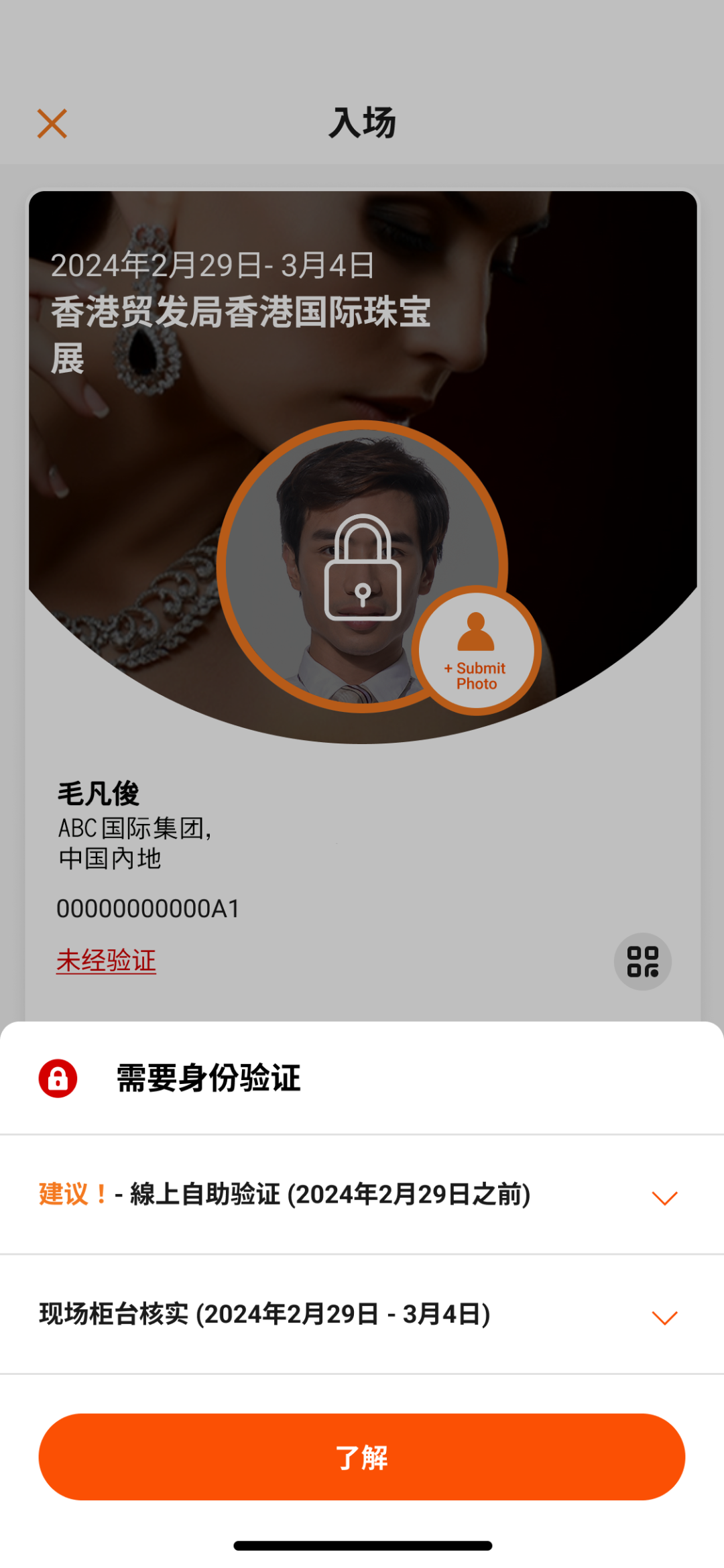724x1568 pixels.
Task: Confirm with the 了解 button
Action: click(362, 1457)
